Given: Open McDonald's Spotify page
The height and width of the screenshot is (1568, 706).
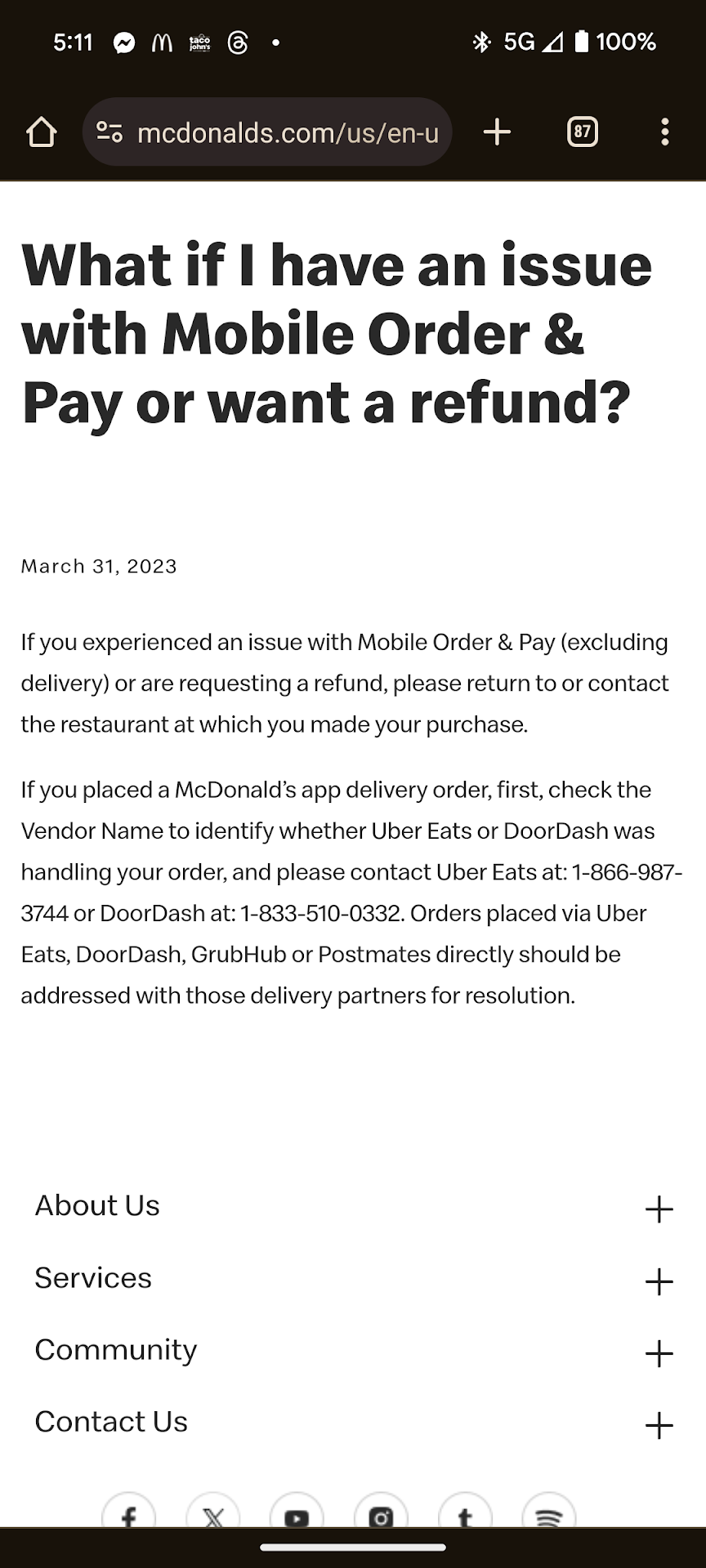Looking at the screenshot, I should click(x=549, y=1513).
